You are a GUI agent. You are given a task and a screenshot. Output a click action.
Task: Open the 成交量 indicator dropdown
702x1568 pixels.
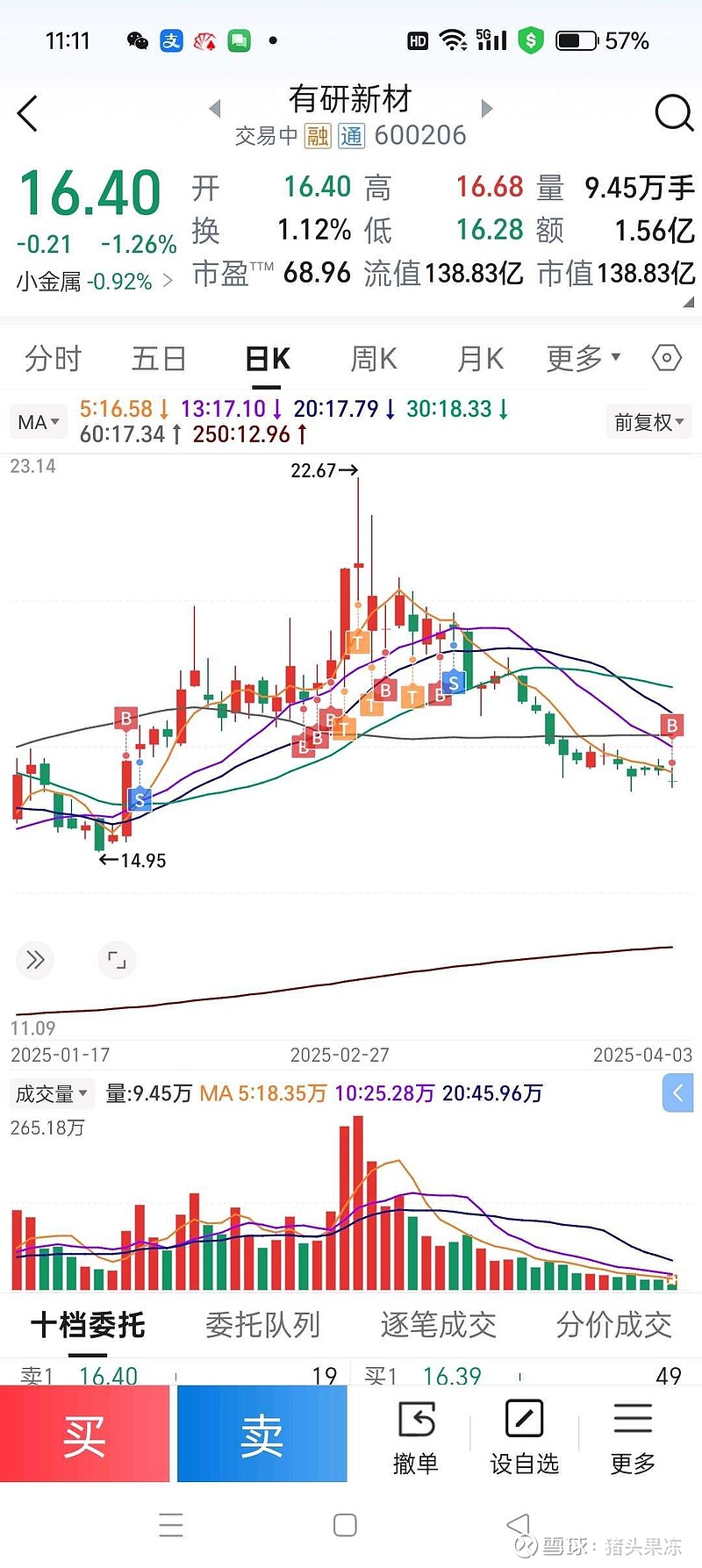tap(52, 1093)
